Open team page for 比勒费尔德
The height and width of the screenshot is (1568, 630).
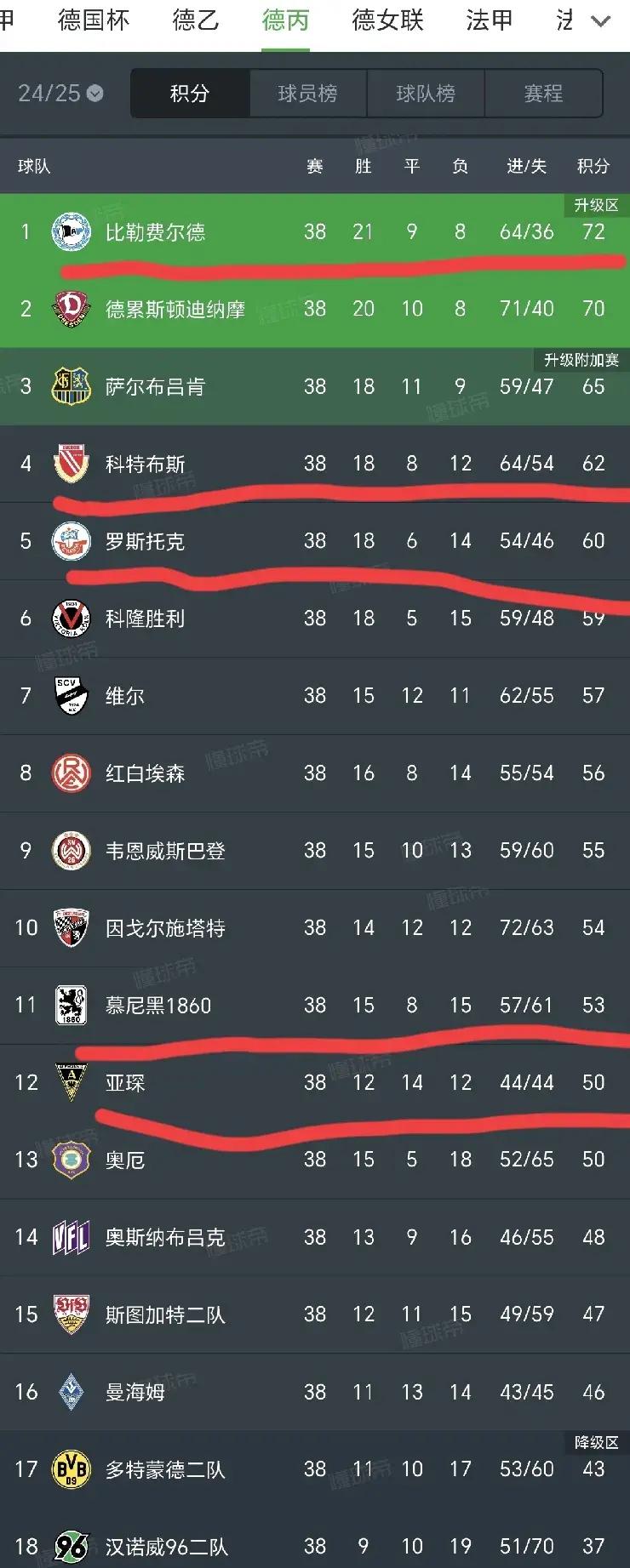pos(155,232)
